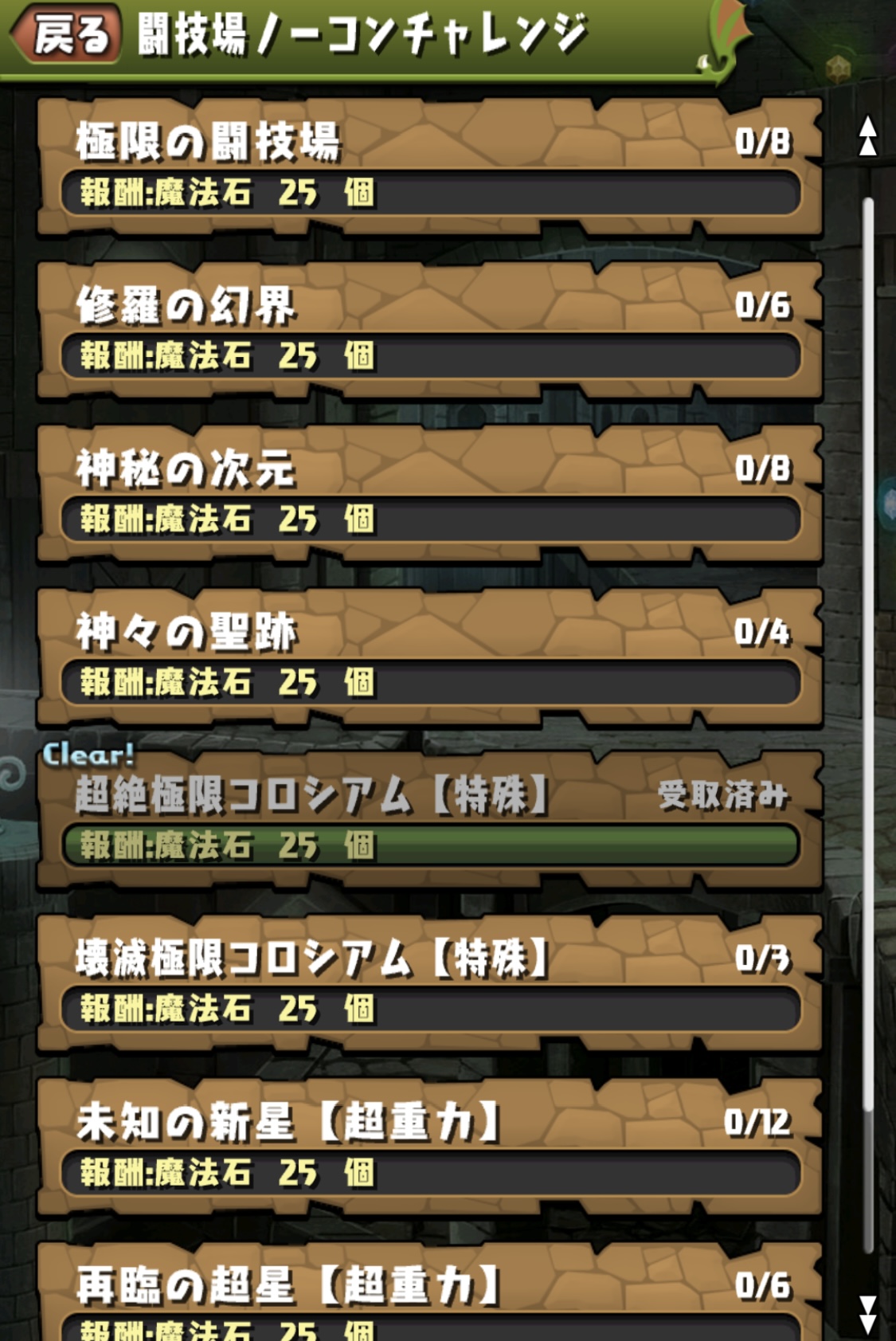Open the 極限の闘技場 challenge
This screenshot has height=1341, width=896.
[x=430, y=167]
